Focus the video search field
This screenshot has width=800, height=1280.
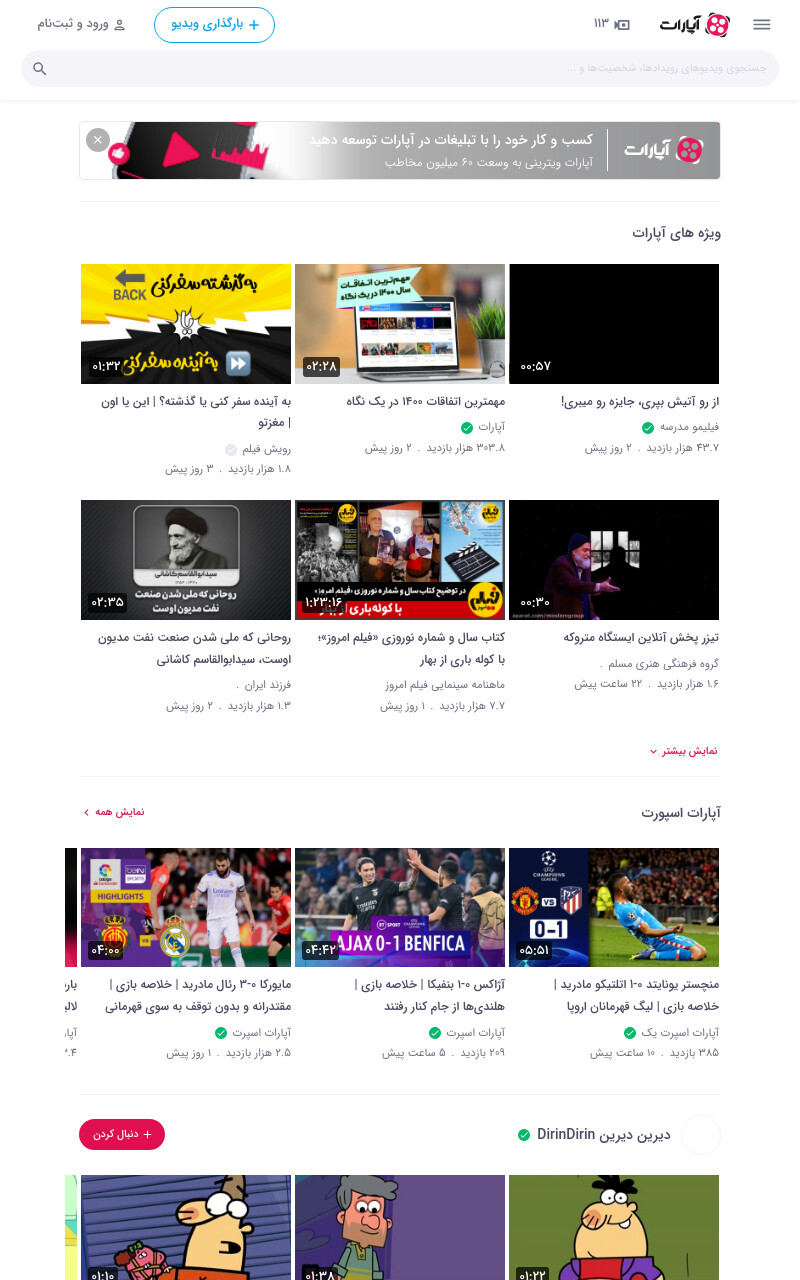click(400, 69)
